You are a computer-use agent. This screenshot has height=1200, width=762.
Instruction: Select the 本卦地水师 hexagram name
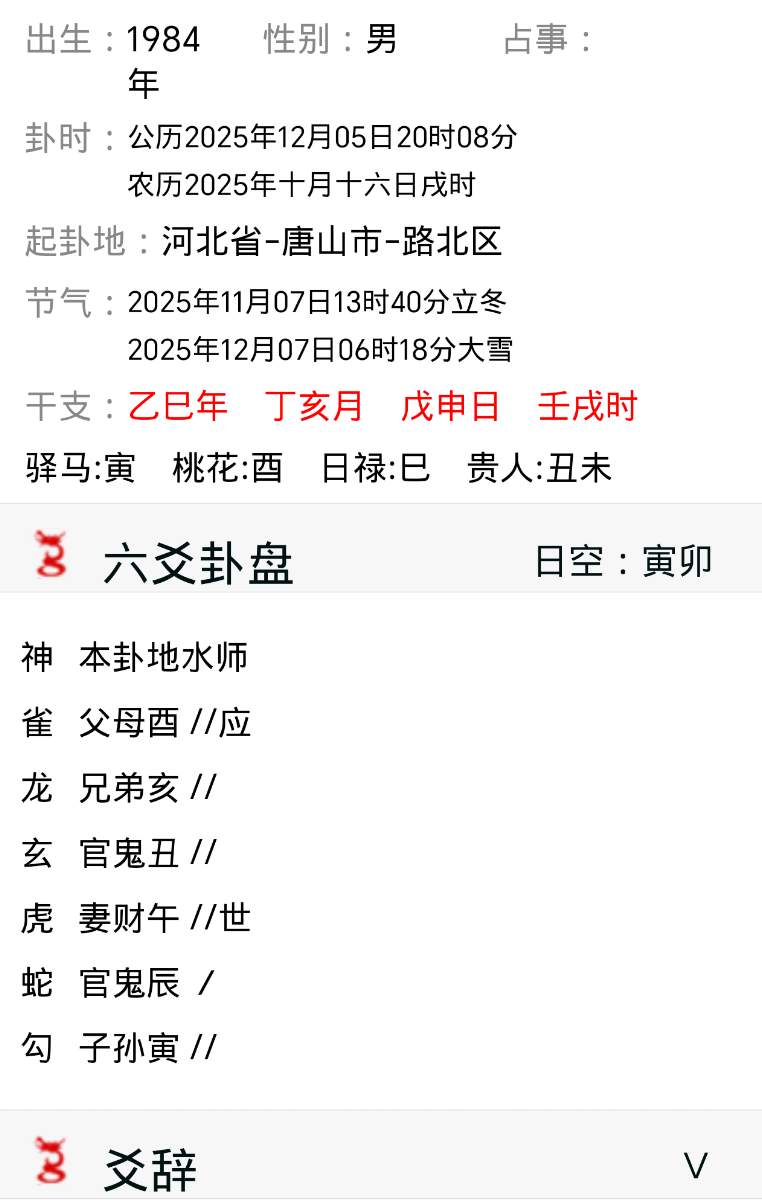[x=165, y=657]
